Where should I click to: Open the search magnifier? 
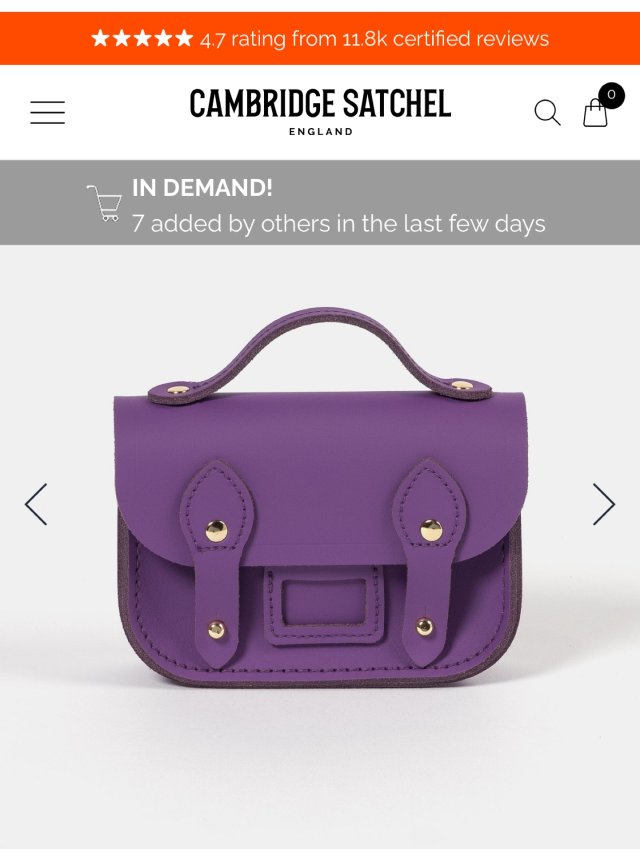coord(547,112)
